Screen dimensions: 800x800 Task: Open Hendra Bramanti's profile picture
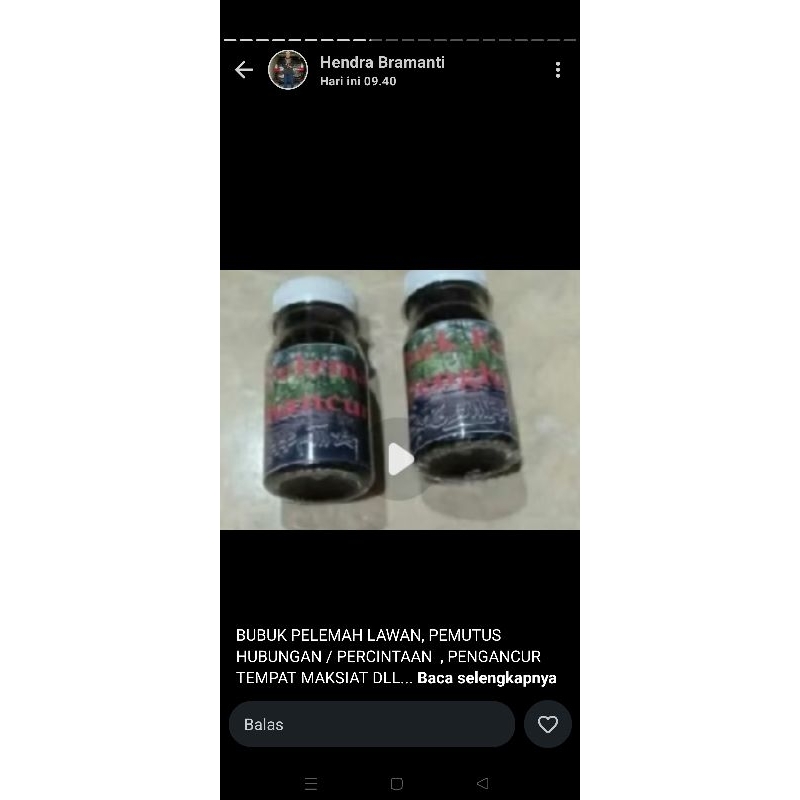pyautogui.click(x=288, y=70)
